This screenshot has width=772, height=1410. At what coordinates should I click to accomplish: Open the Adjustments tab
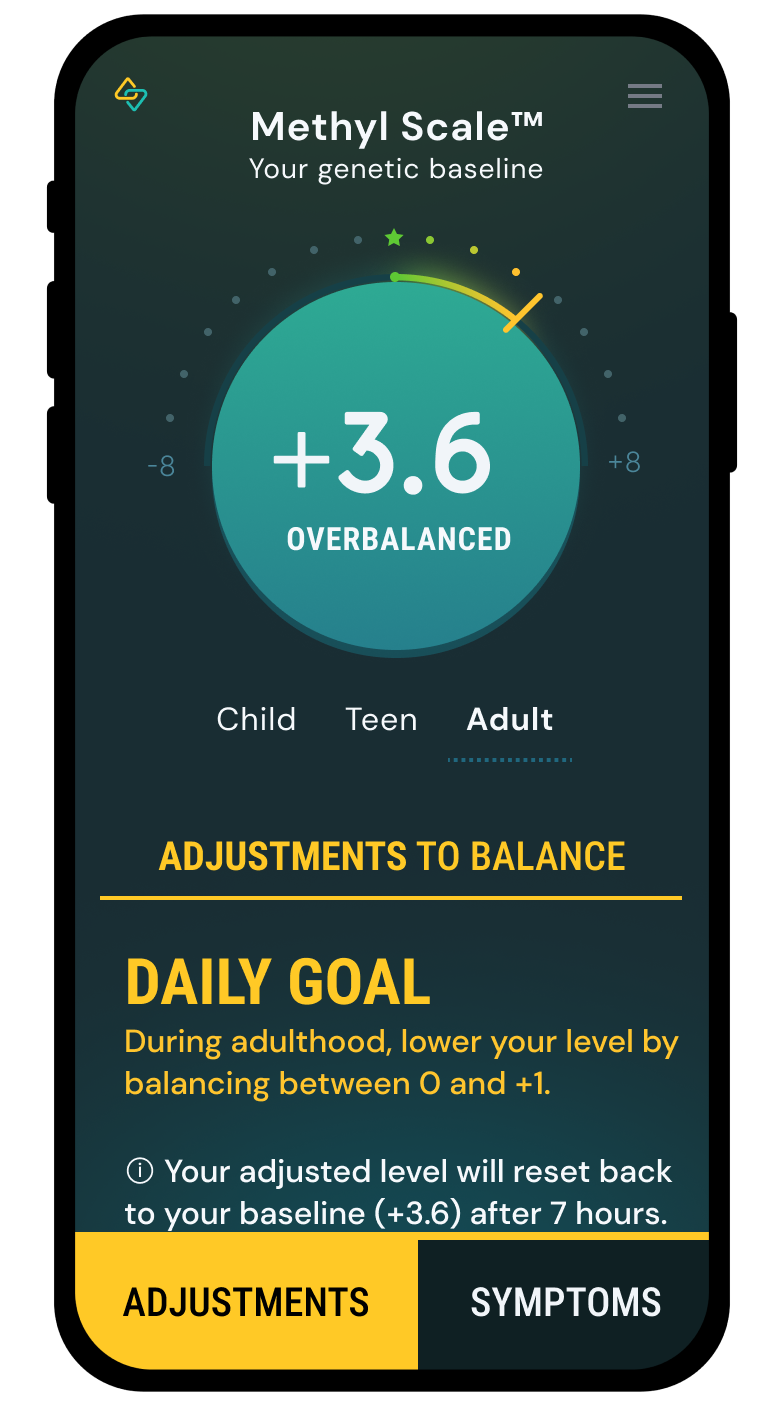(246, 1303)
